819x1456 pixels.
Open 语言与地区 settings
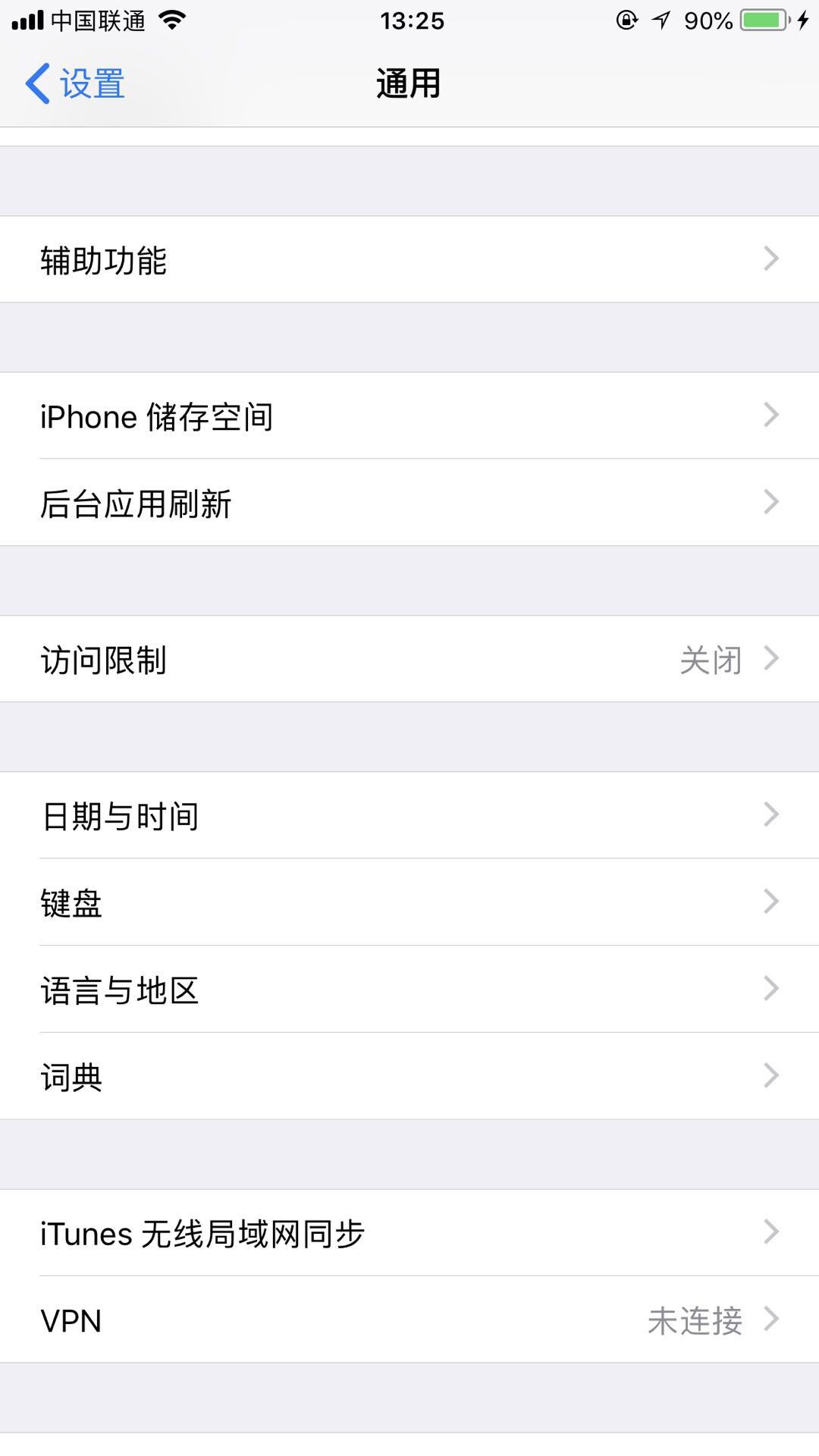(303, 988)
